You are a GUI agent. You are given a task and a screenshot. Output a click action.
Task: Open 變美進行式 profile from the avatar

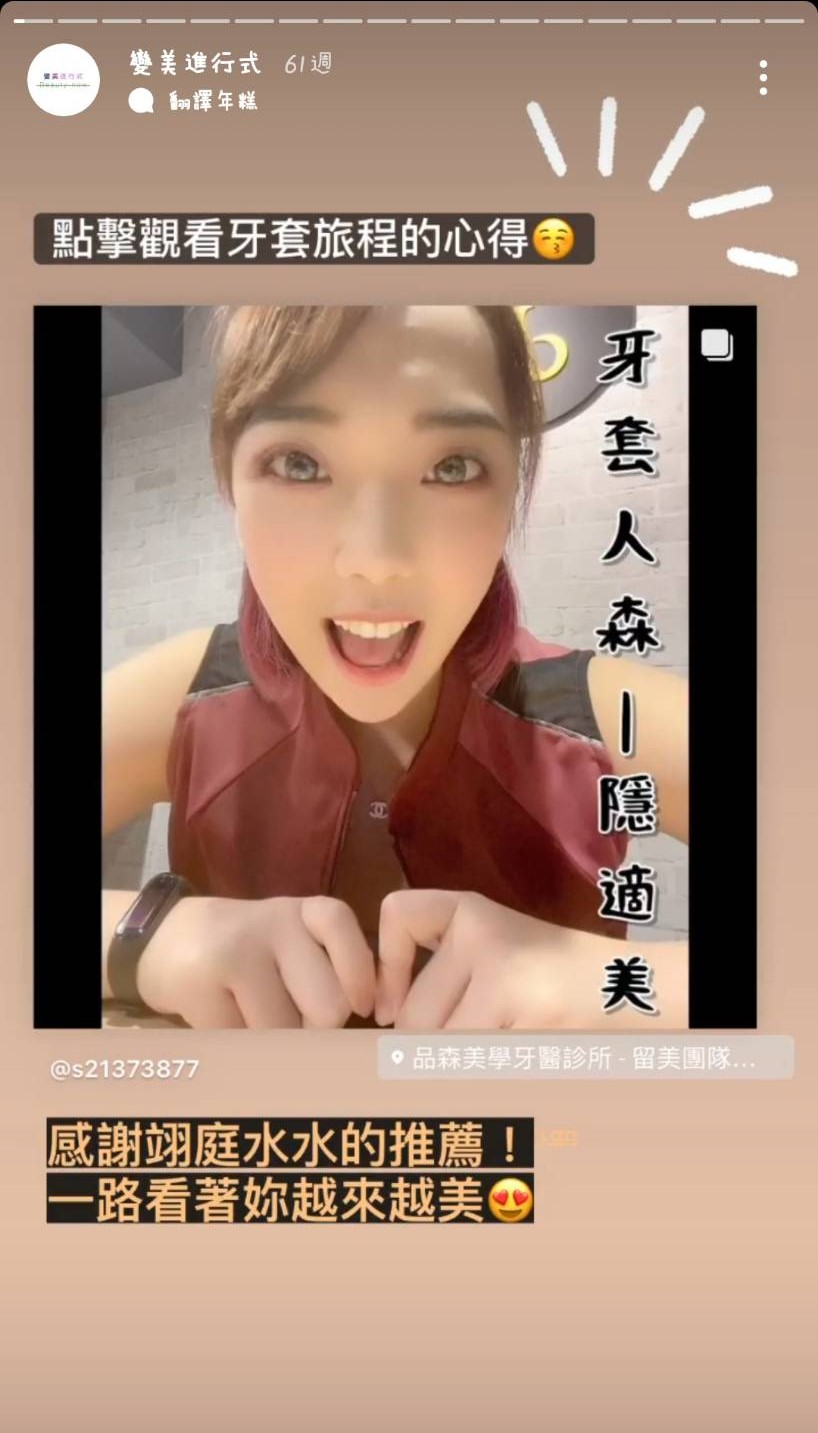tap(63, 80)
